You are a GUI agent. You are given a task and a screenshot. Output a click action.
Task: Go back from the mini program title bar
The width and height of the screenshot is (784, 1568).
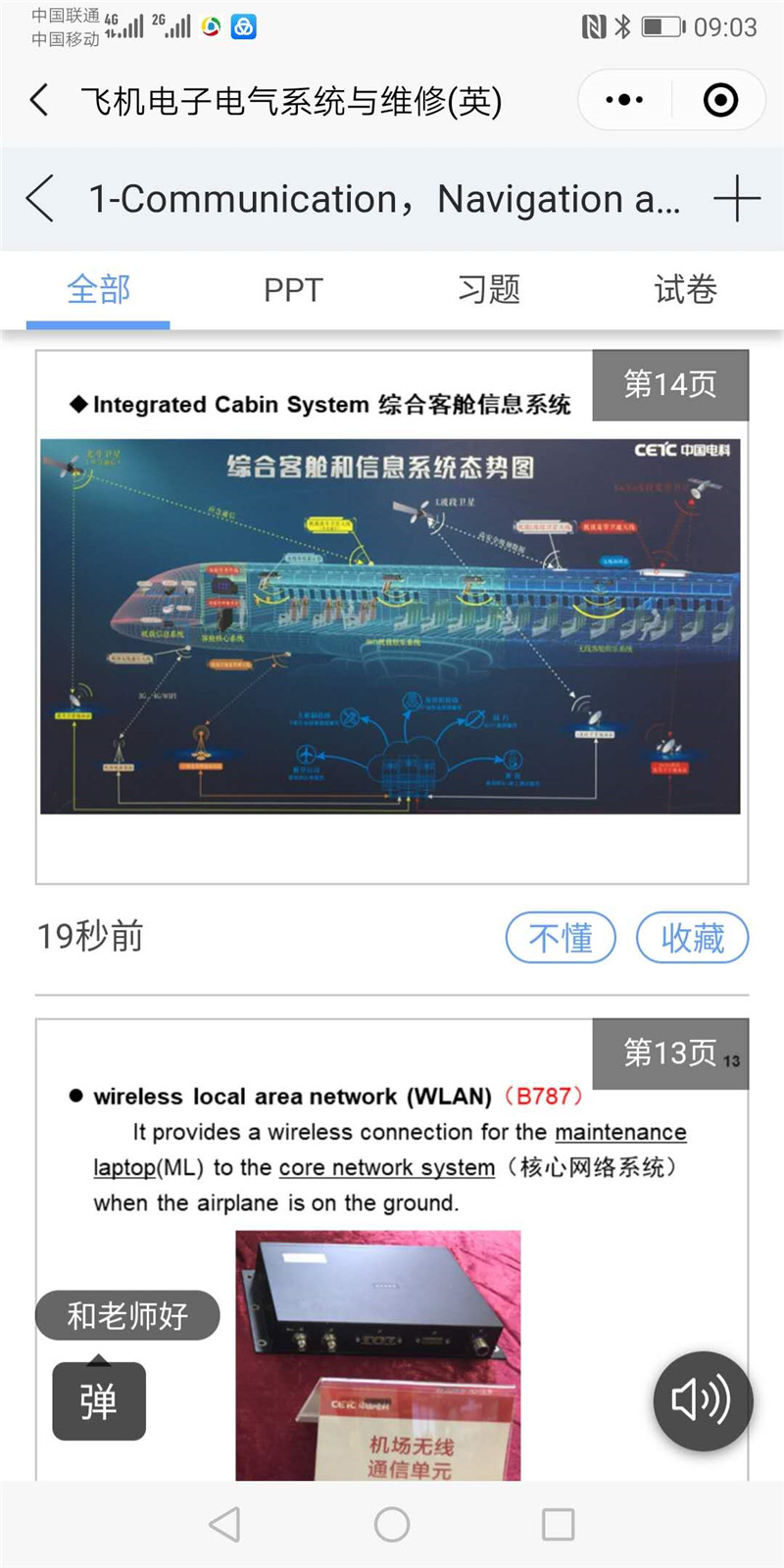(39, 100)
